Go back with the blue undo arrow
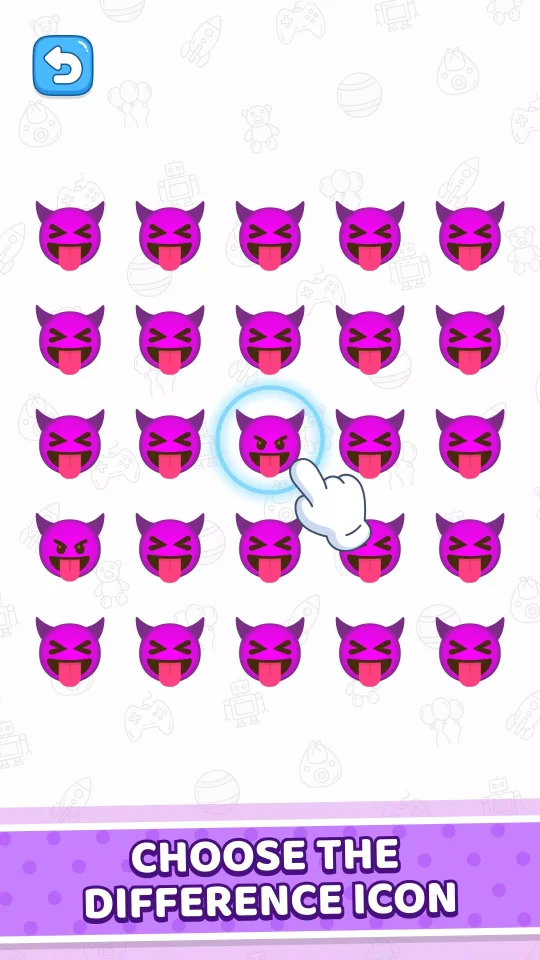Screen dimensions: 540x960 (62, 66)
